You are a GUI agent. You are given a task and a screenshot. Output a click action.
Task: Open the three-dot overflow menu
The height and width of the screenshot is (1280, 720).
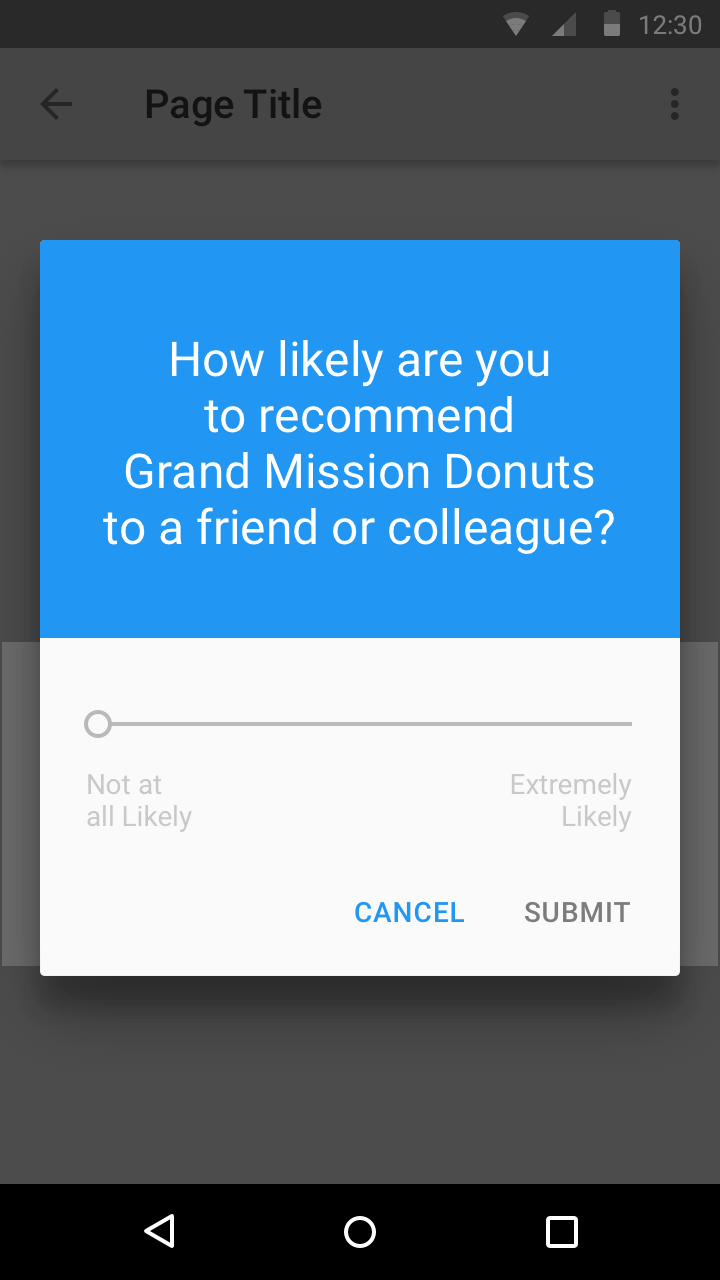(x=675, y=104)
